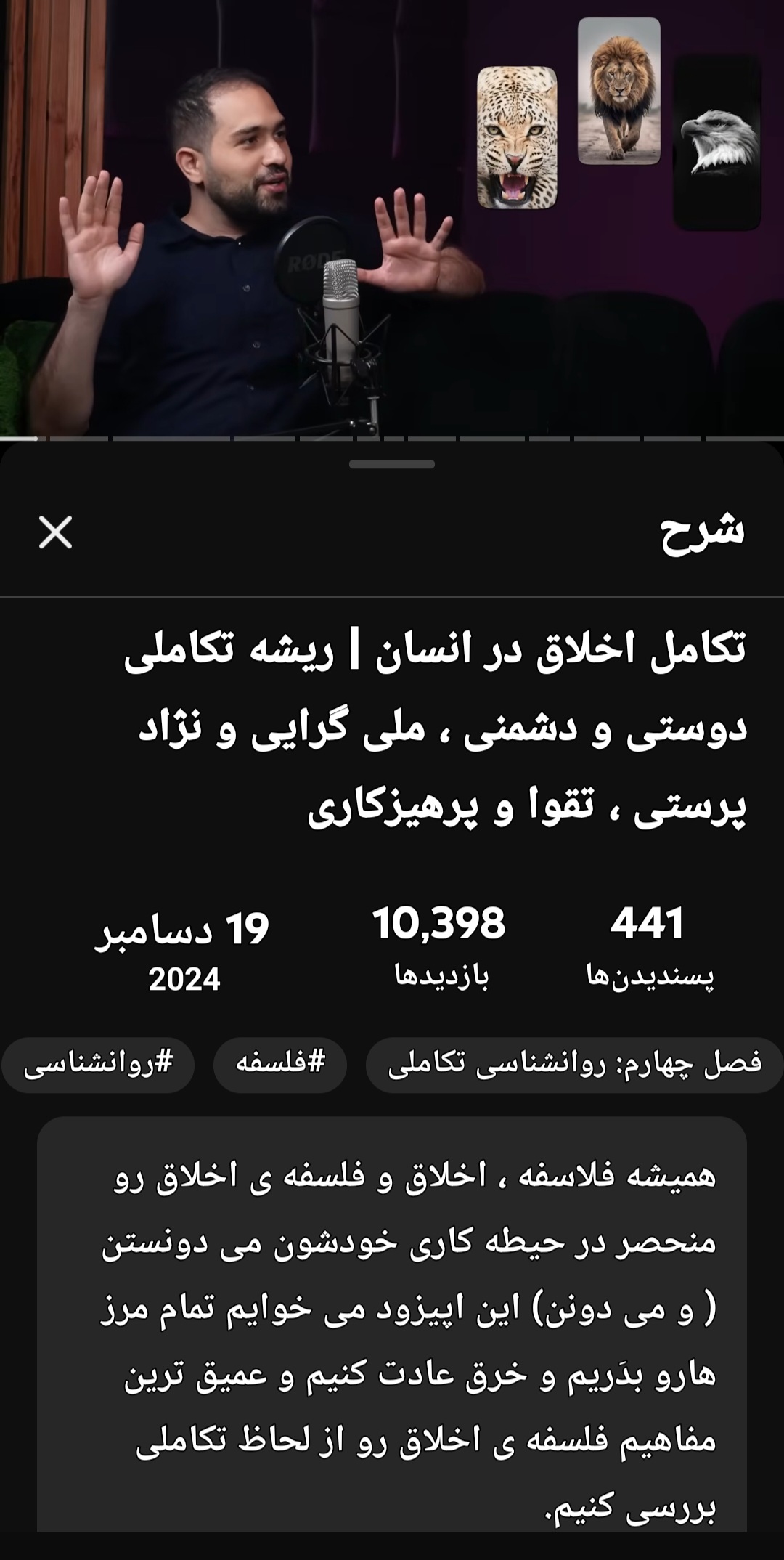Open the فصل چهارم: روانشناسی تکاملی chip
Viewport: 784px width, 1560px height.
pos(574,1065)
